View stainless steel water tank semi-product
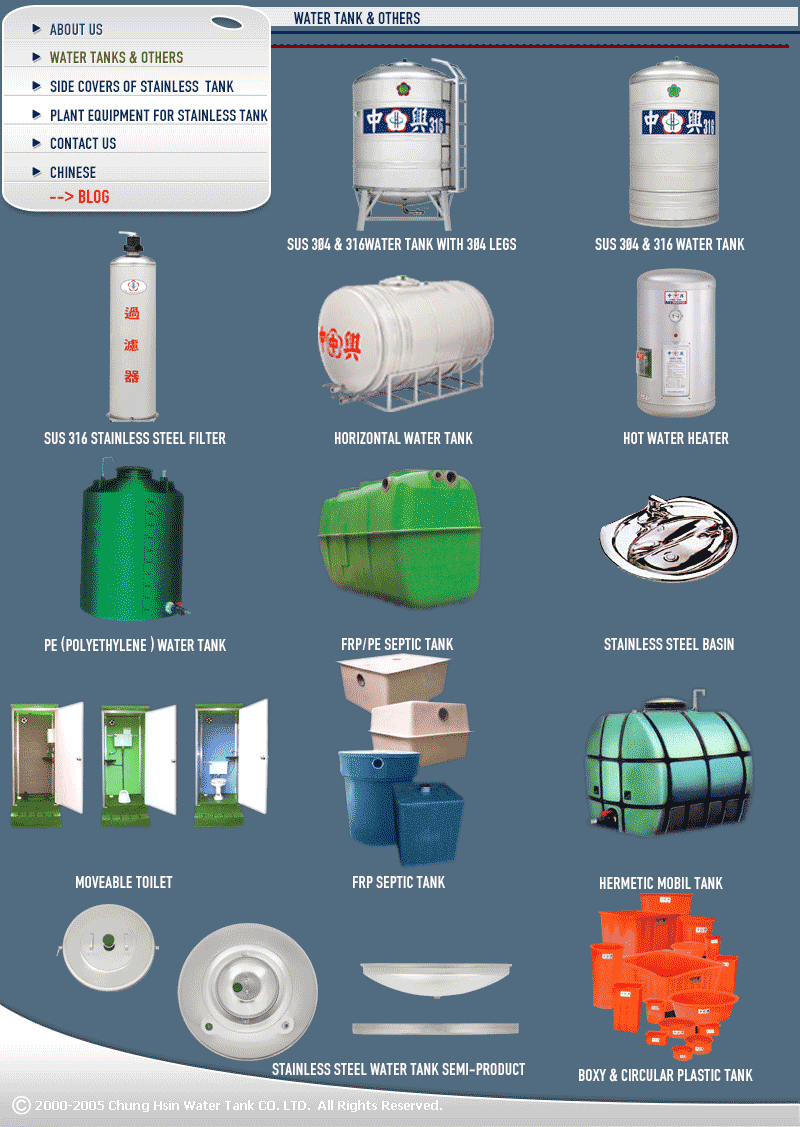The height and width of the screenshot is (1127, 800). 398,1069
